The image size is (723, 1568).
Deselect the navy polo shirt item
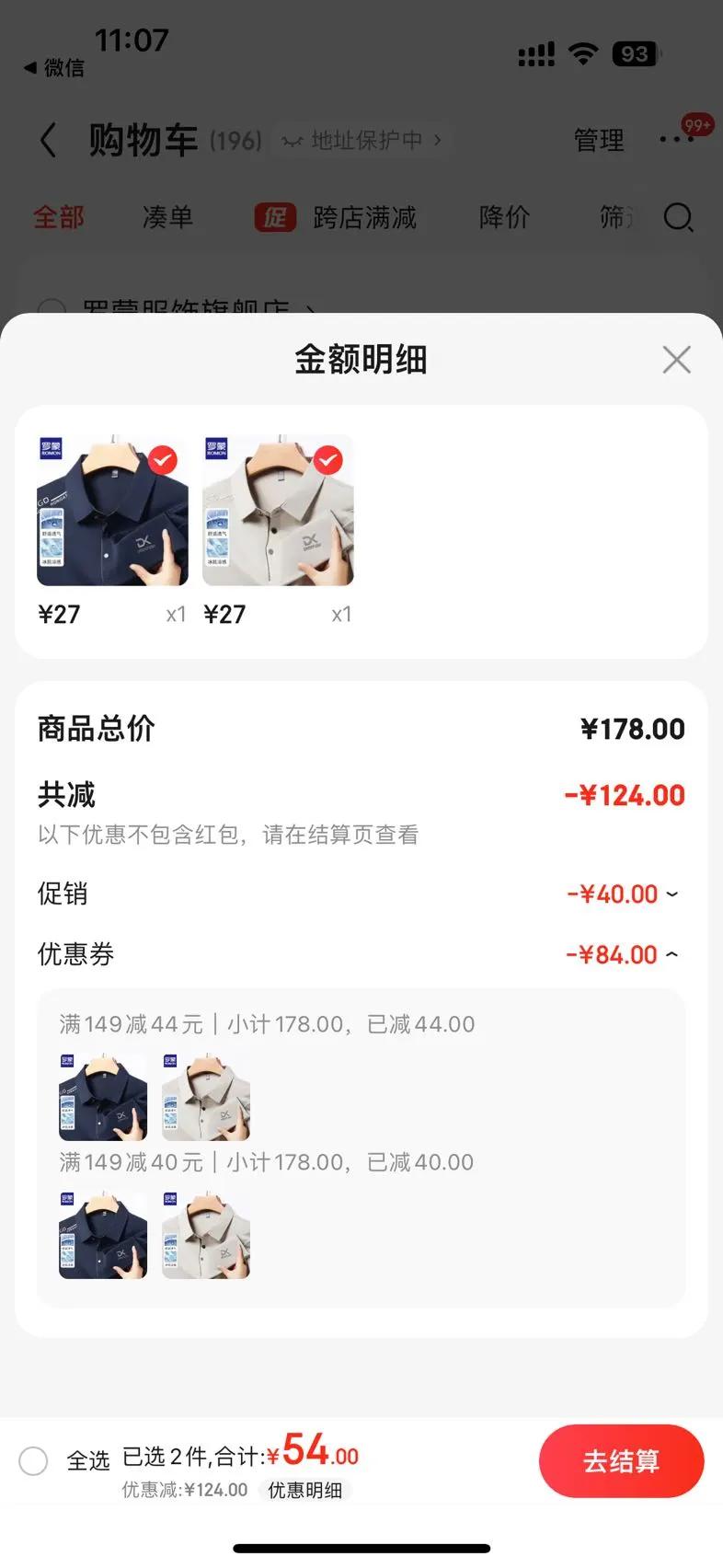tap(163, 459)
